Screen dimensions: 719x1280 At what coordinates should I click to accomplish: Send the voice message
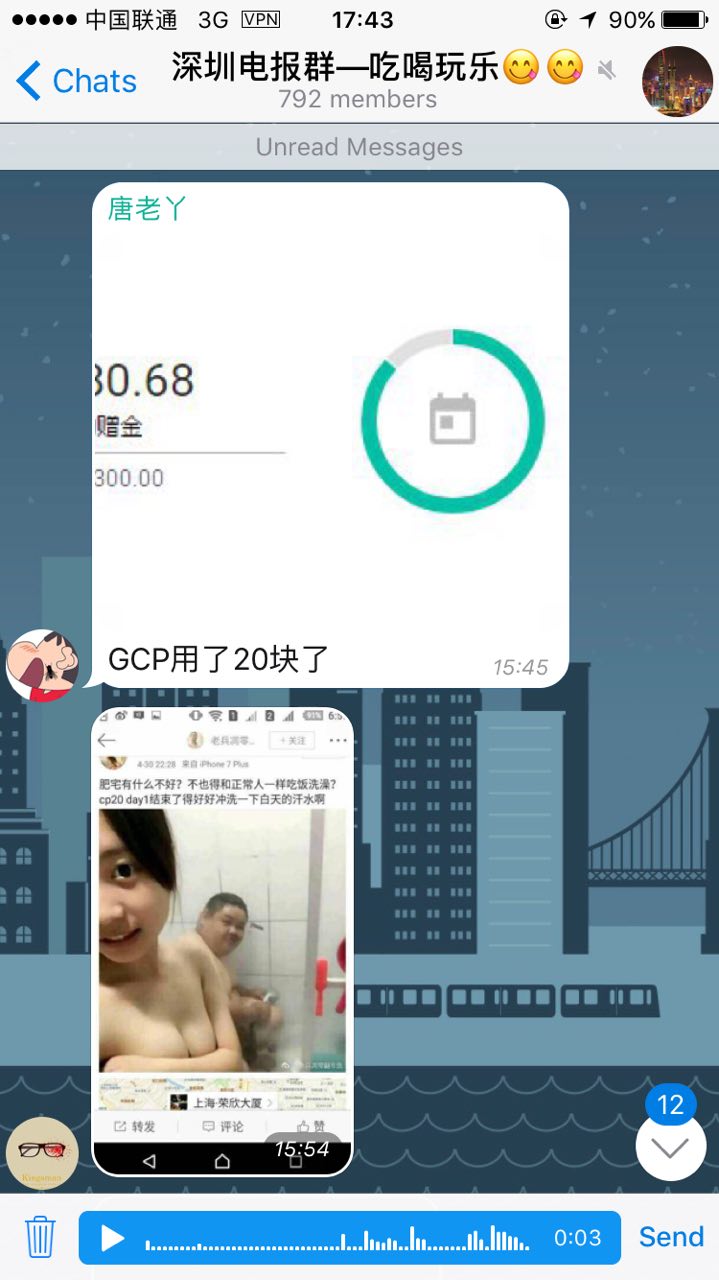click(x=671, y=1237)
